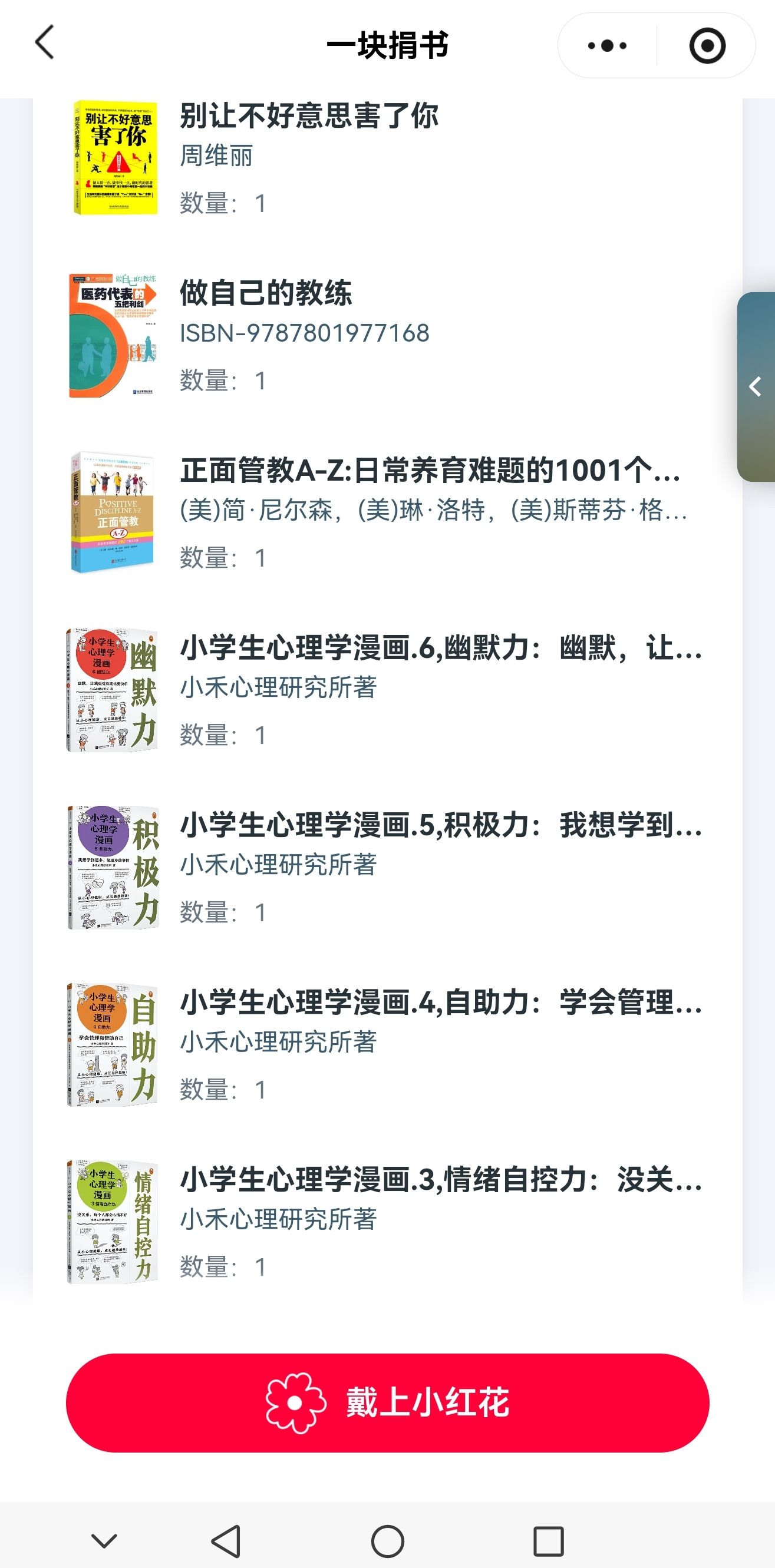Select 小学生心理学漫画.4 自助力

[440, 1002]
